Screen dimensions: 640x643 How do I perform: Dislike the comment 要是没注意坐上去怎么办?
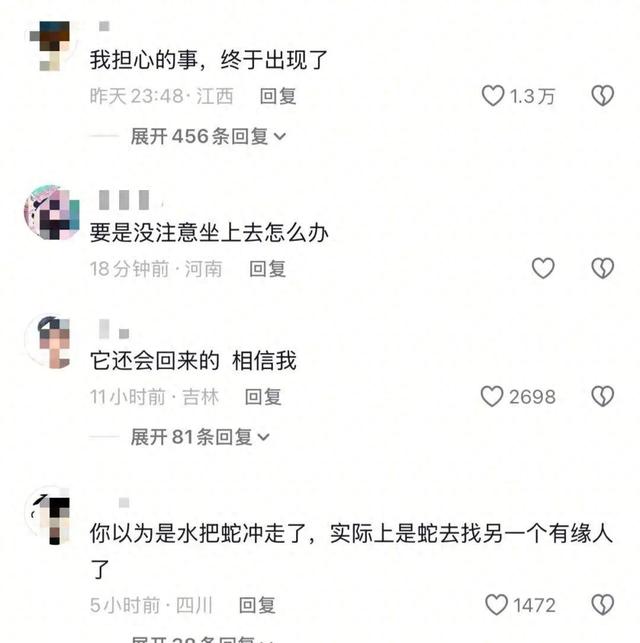point(602,268)
